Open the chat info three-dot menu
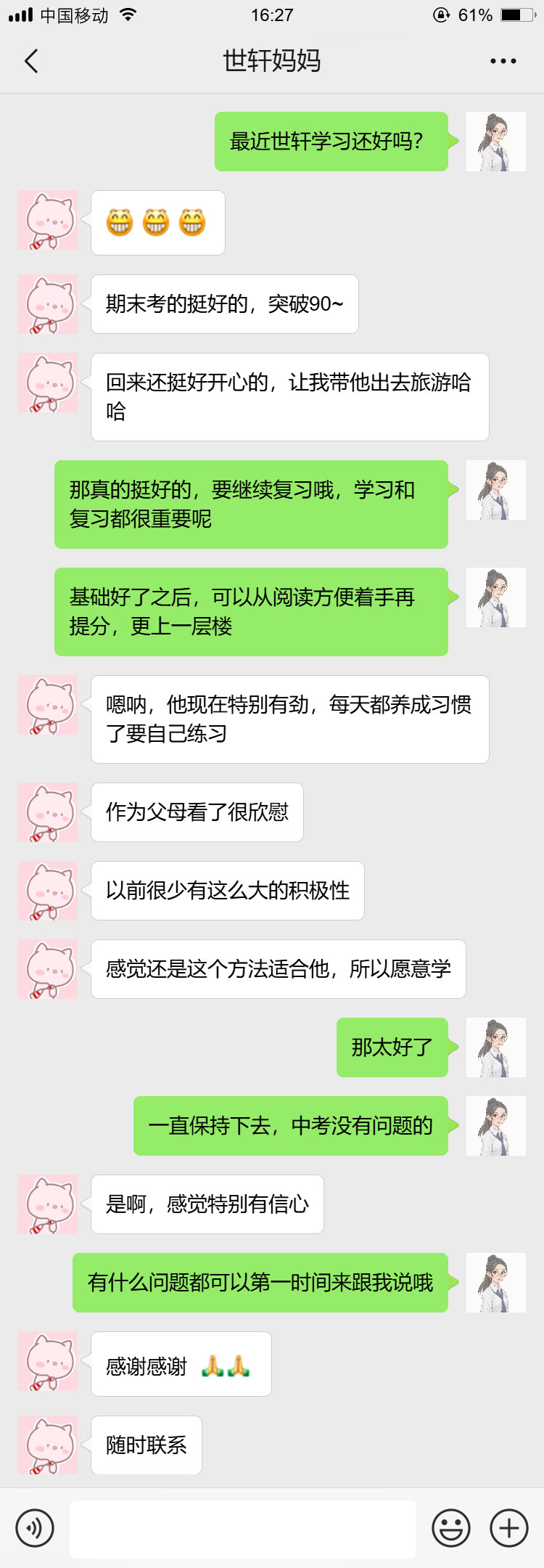Screen dimensions: 544x1568 click(503, 62)
